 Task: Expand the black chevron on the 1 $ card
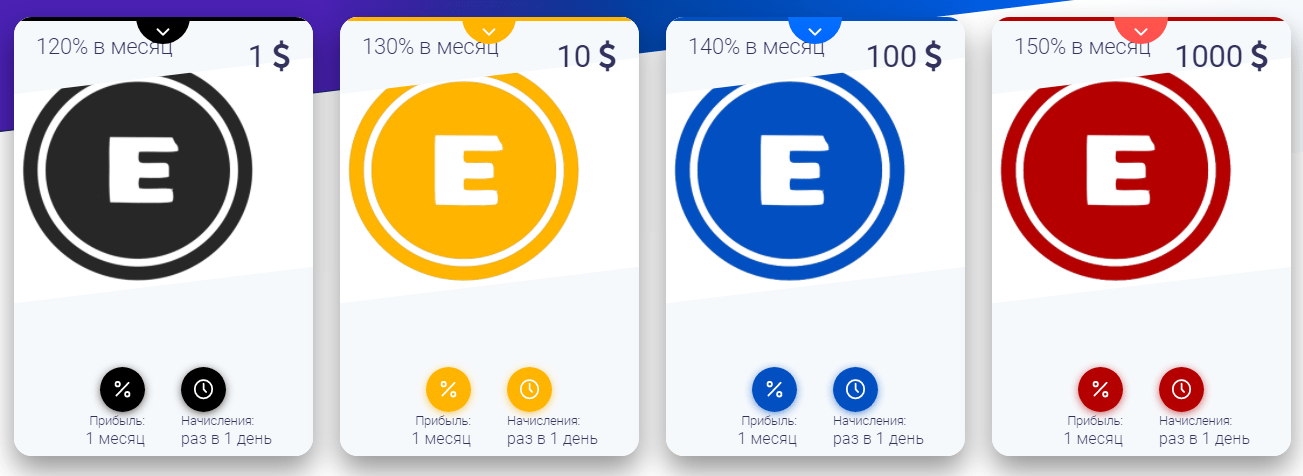(163, 30)
